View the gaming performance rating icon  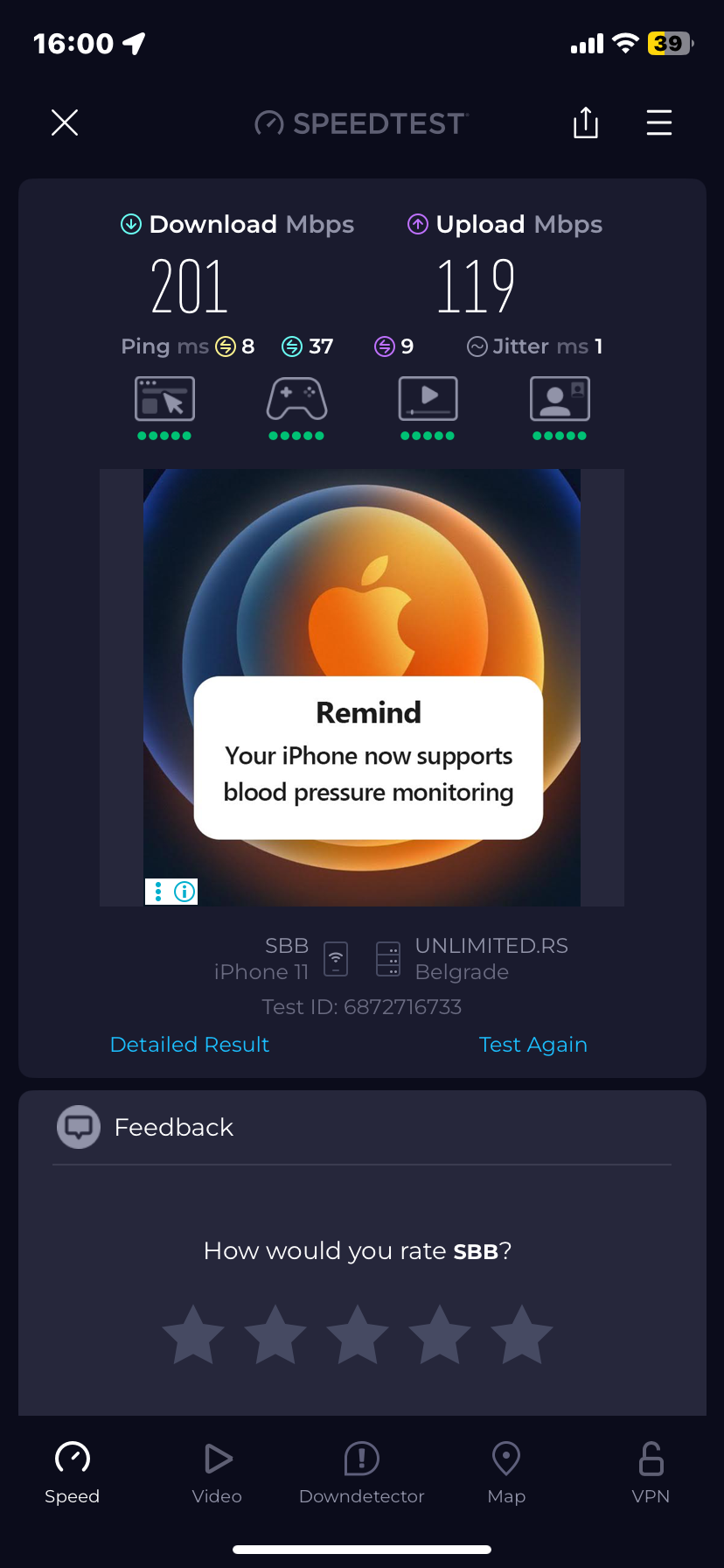pyautogui.click(x=296, y=400)
